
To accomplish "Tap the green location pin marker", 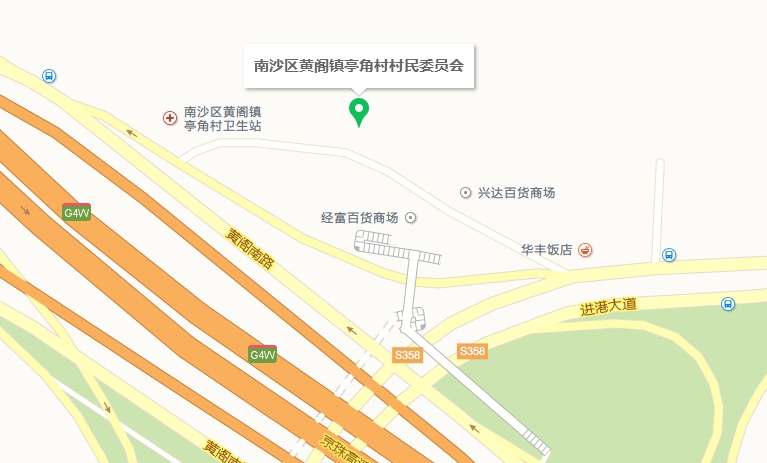I will tap(358, 111).
